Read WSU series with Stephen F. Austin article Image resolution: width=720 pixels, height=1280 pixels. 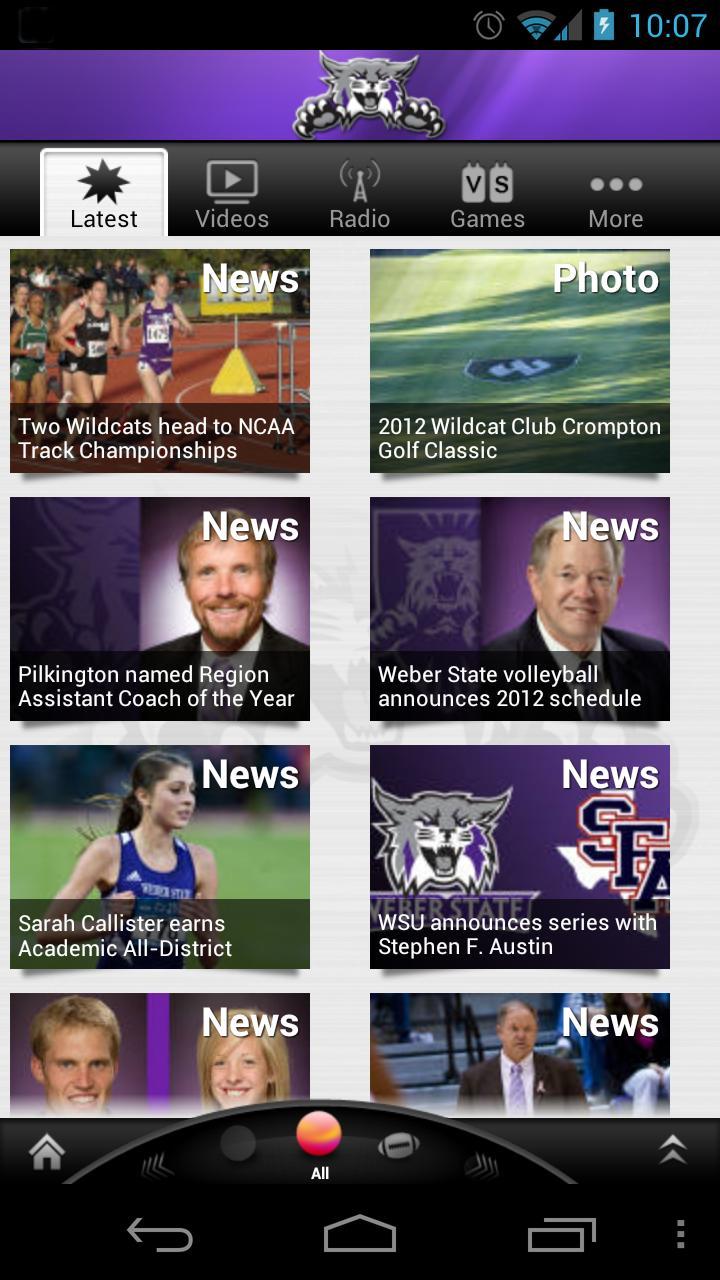(519, 856)
